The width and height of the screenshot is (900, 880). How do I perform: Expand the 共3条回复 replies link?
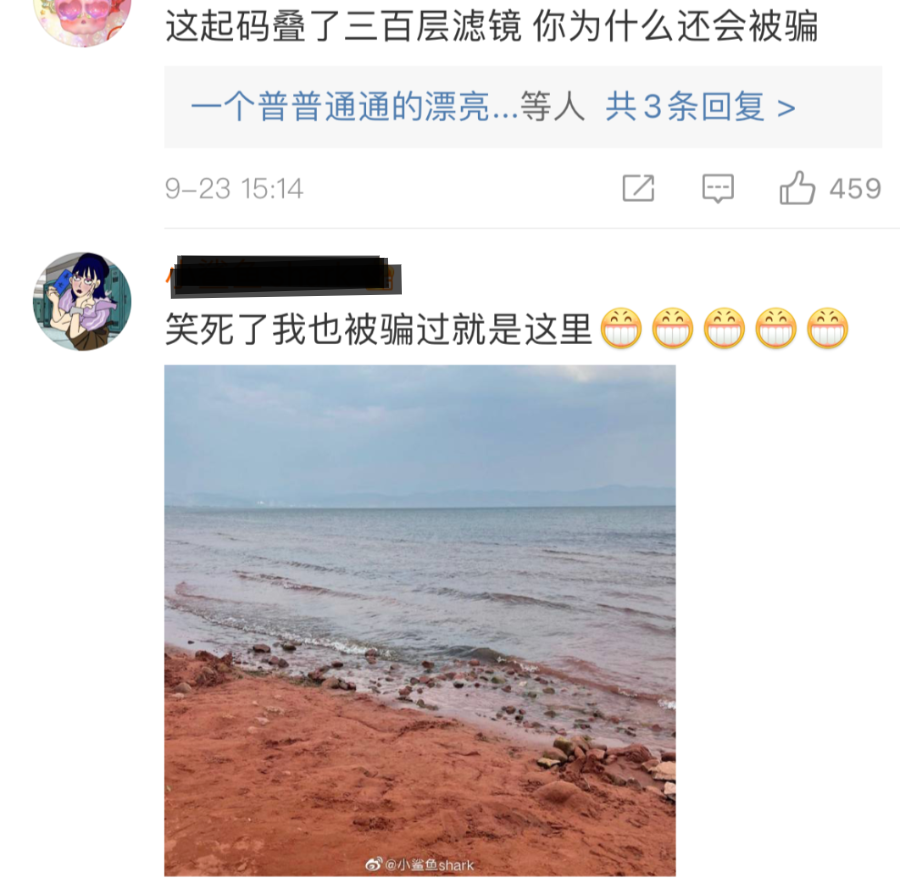(699, 107)
